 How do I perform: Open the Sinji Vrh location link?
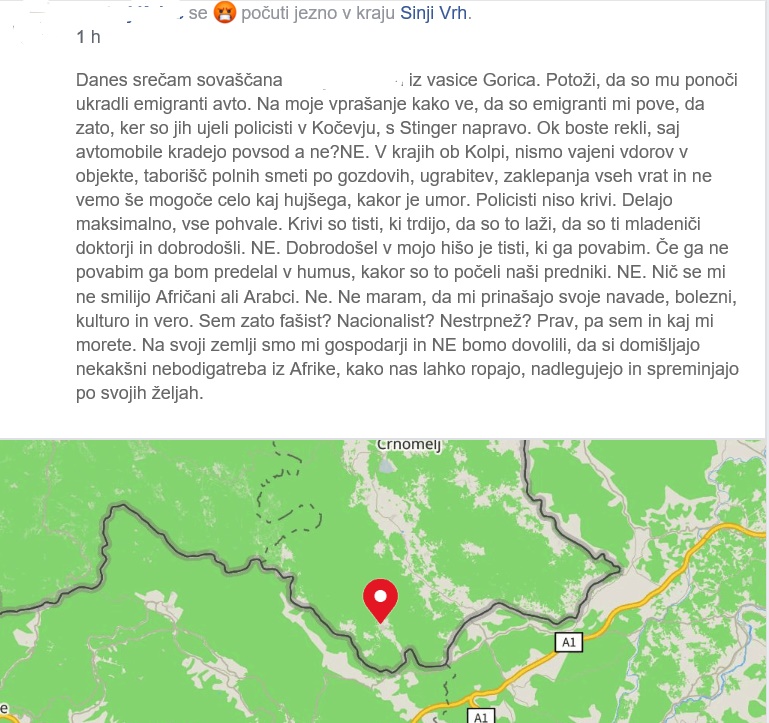[433, 13]
